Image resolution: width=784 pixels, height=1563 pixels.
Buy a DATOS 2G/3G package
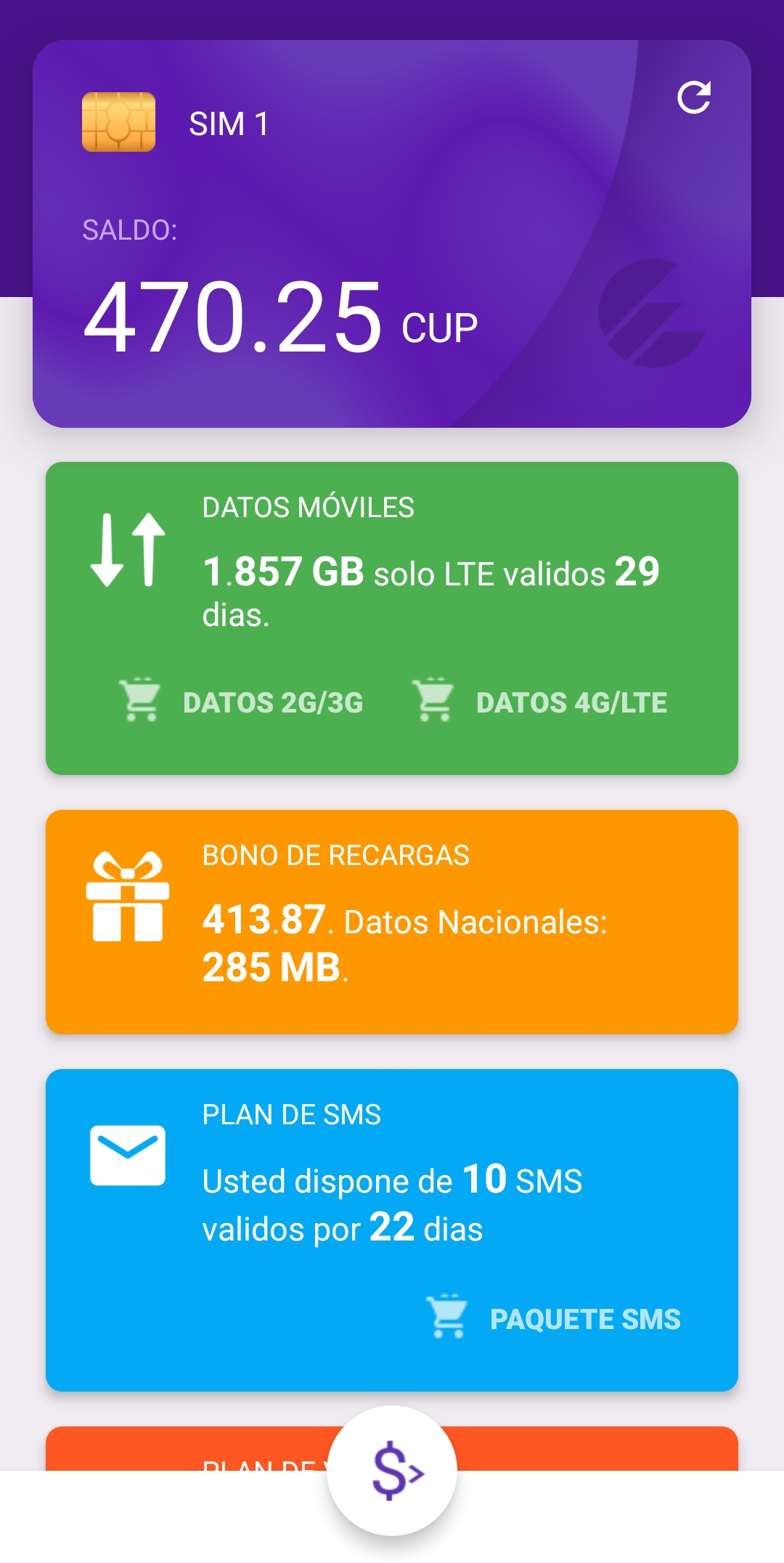point(242,702)
